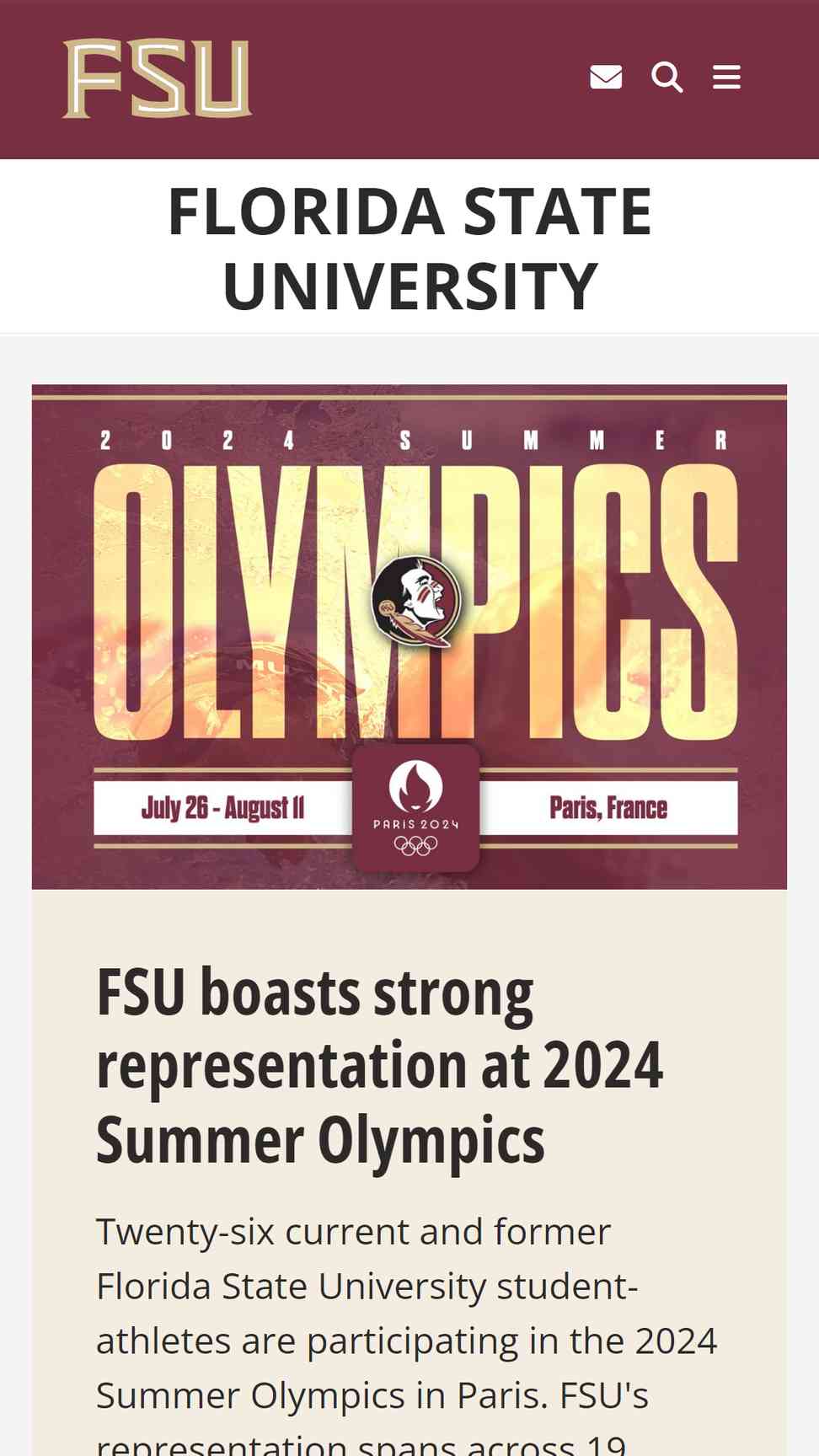Viewport: 819px width, 1456px height.
Task: Open the webmail envelope icon
Action: 606,77
